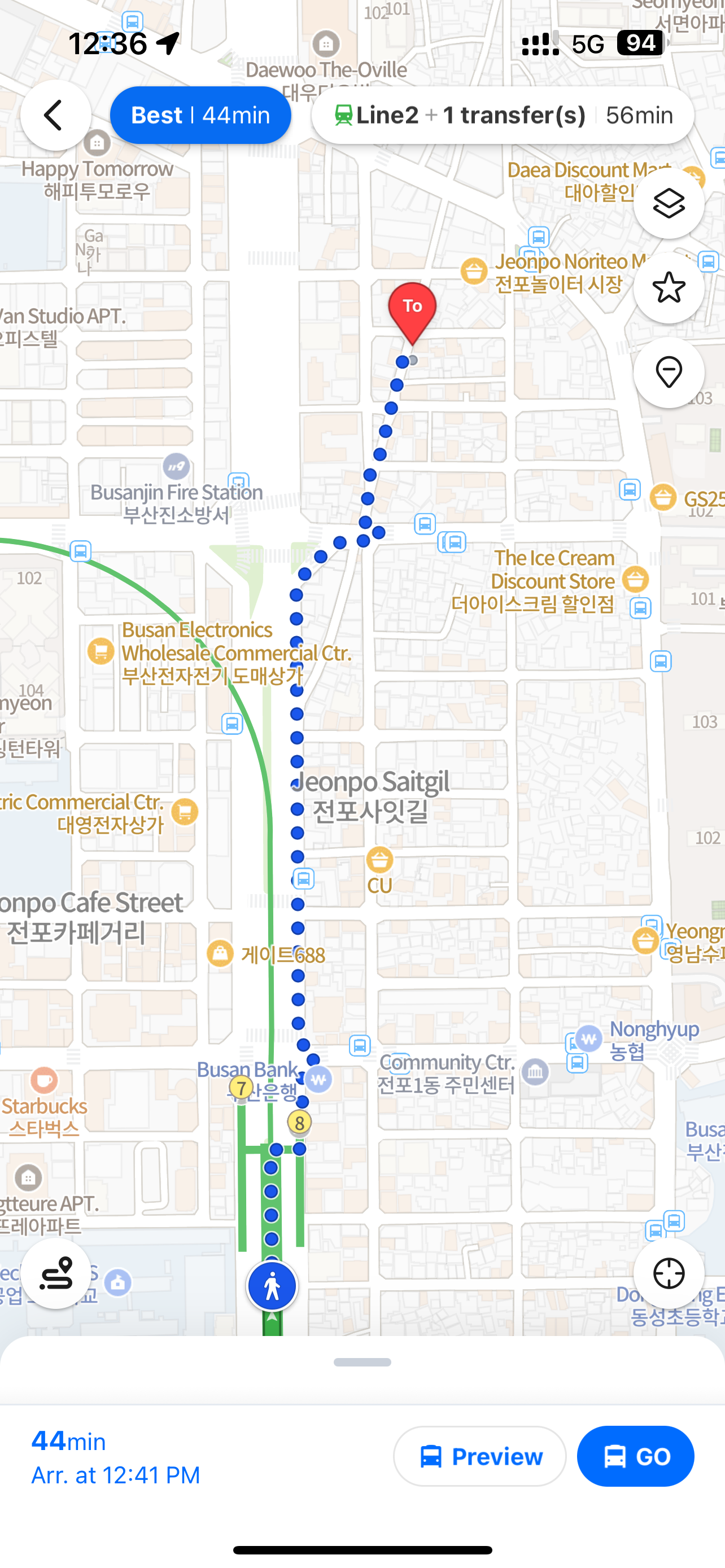Screen dimensions: 725x1568
Task: Tap the subway exit 8 marker
Action: tap(299, 1122)
